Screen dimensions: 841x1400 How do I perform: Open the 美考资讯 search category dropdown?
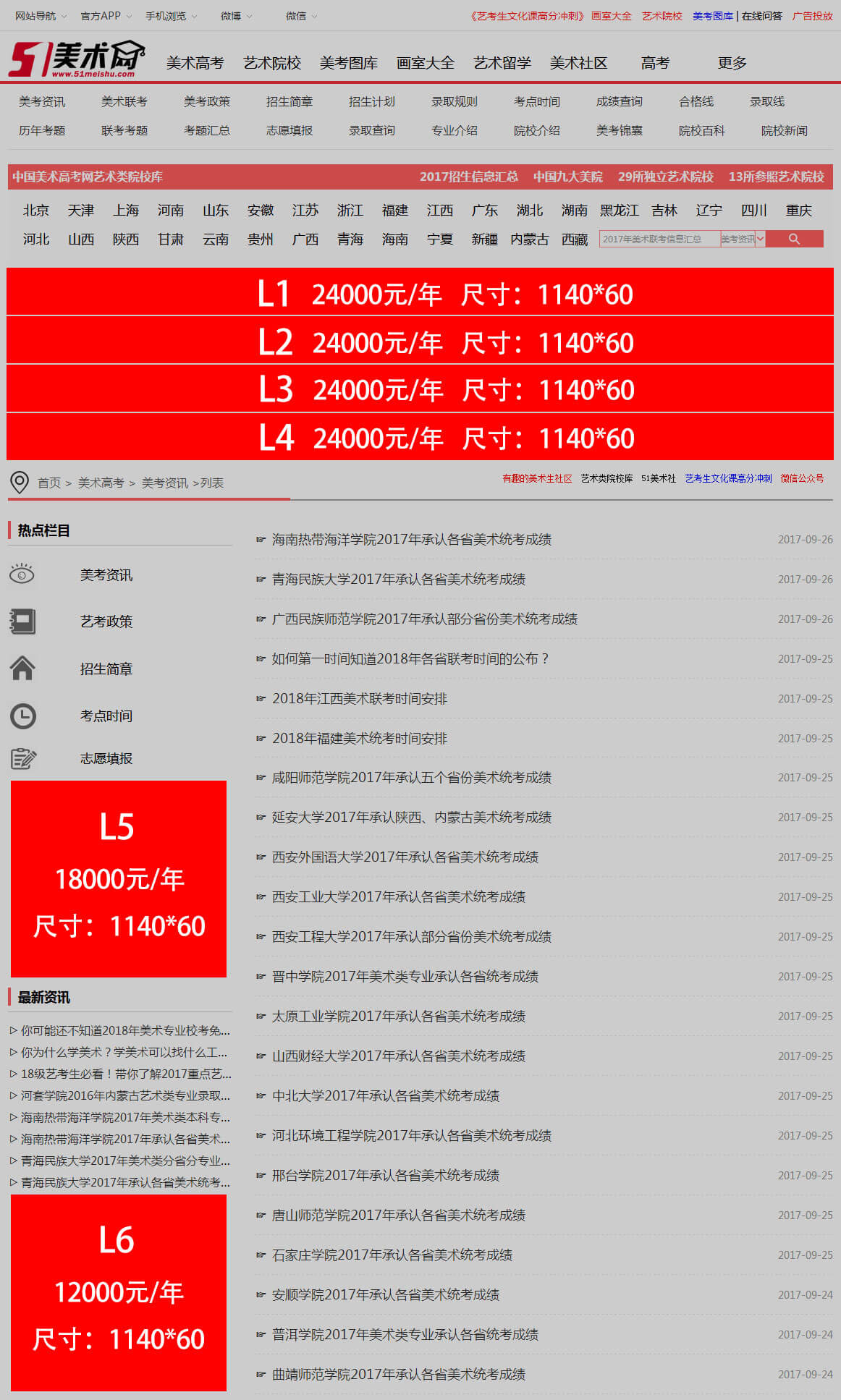[x=743, y=239]
